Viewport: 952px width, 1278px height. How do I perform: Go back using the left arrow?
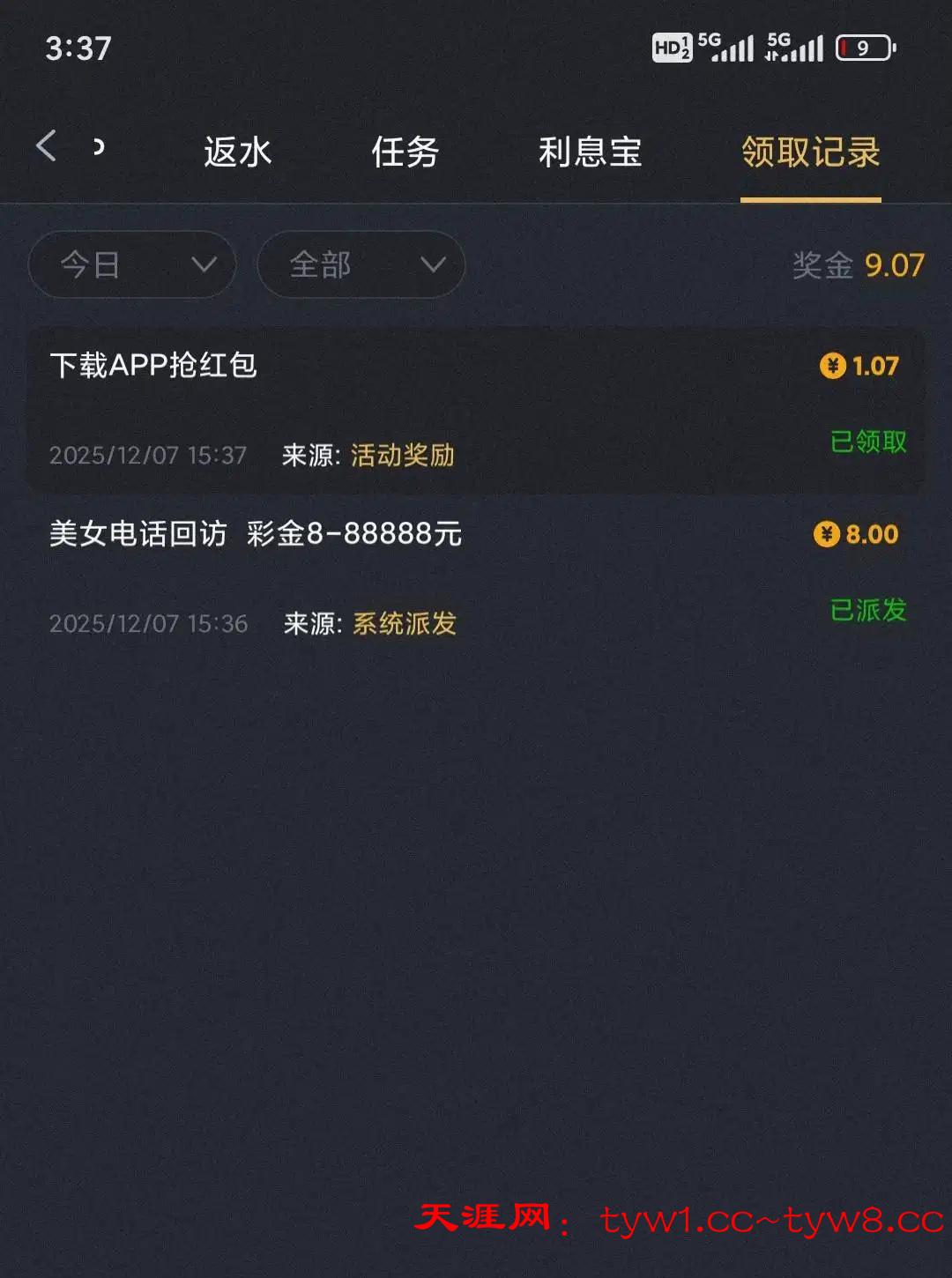coord(47,146)
